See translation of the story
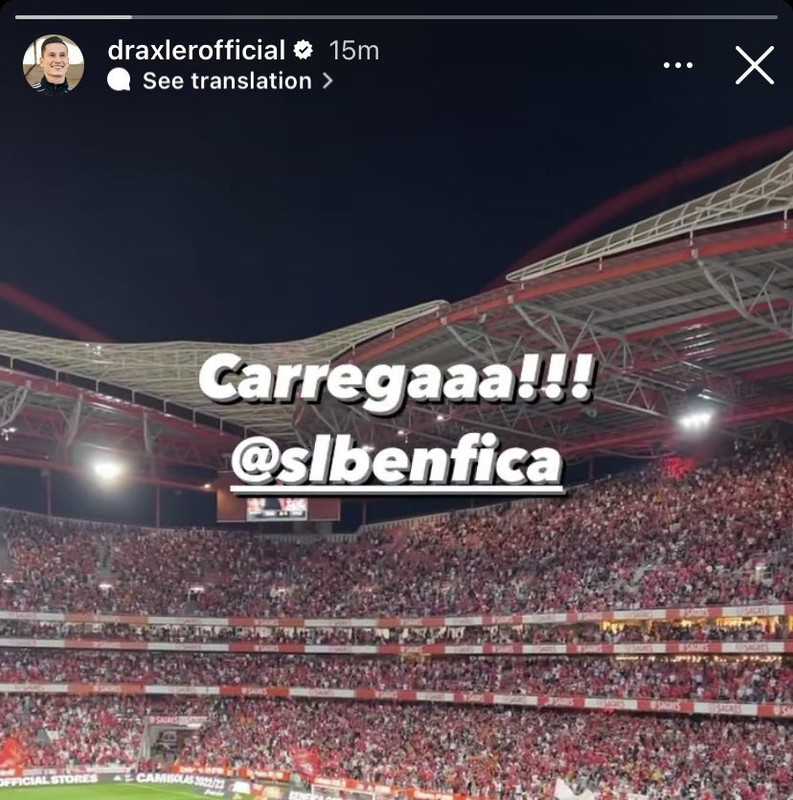The image size is (793, 800). coord(220,81)
